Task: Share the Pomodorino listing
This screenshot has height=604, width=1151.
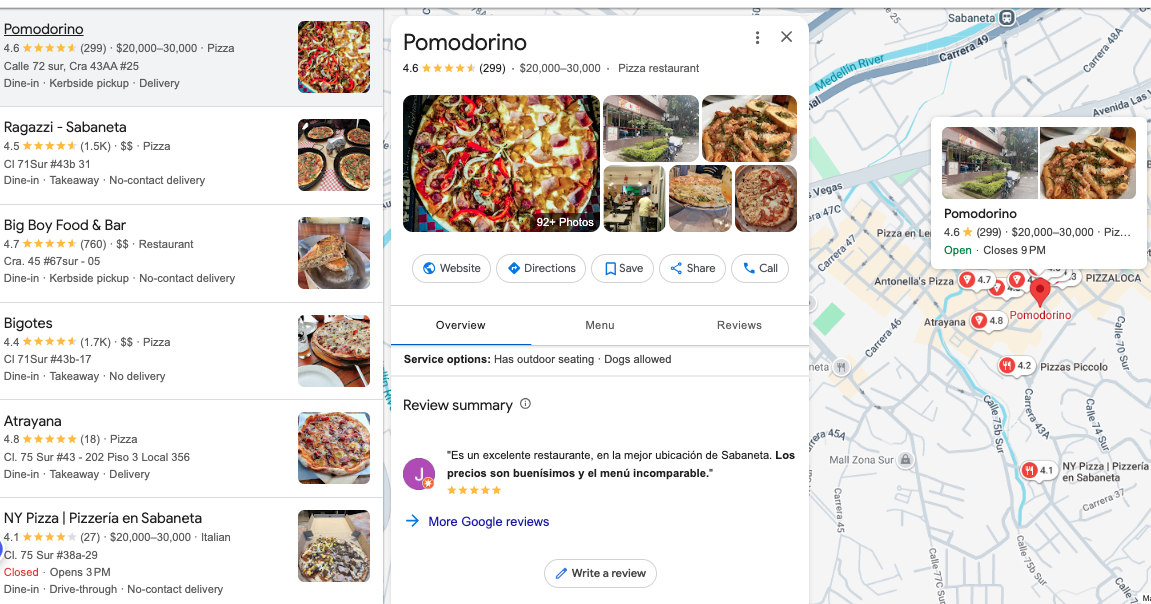Action: click(692, 268)
